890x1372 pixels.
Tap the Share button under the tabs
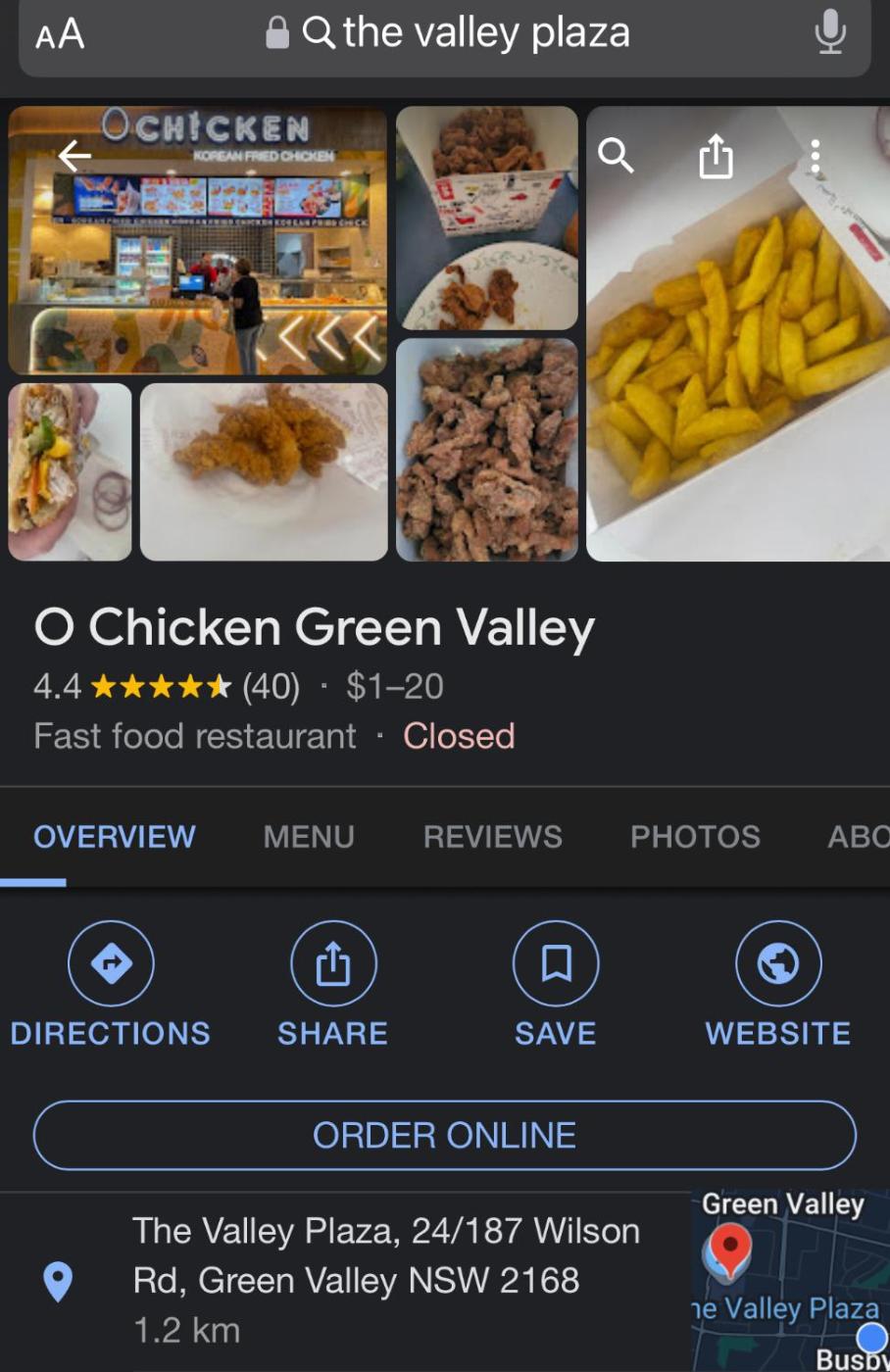333,985
